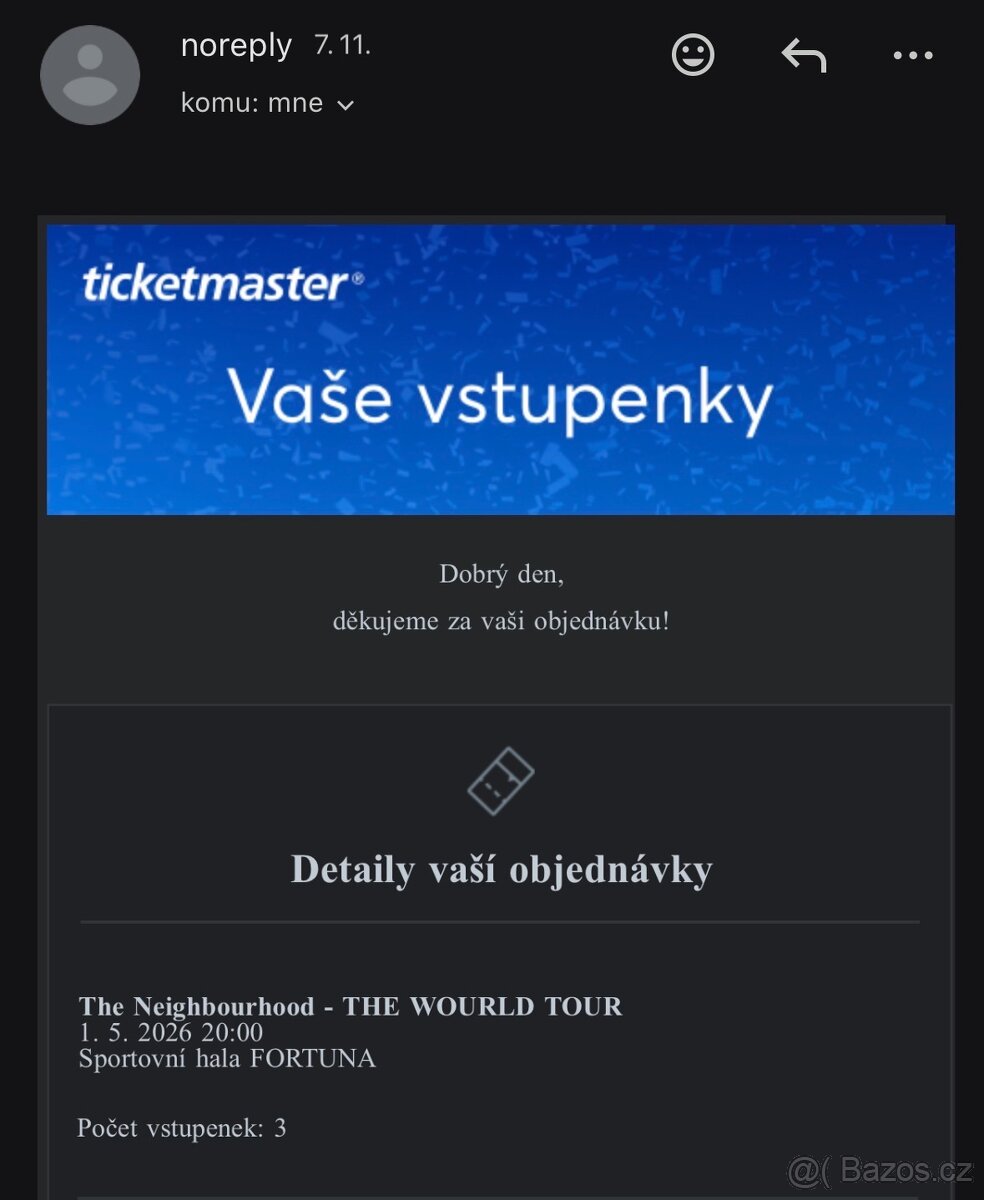Screen dimensions: 984x1200
Task: Expand recipient details via the mne chevron
Action: coord(346,103)
